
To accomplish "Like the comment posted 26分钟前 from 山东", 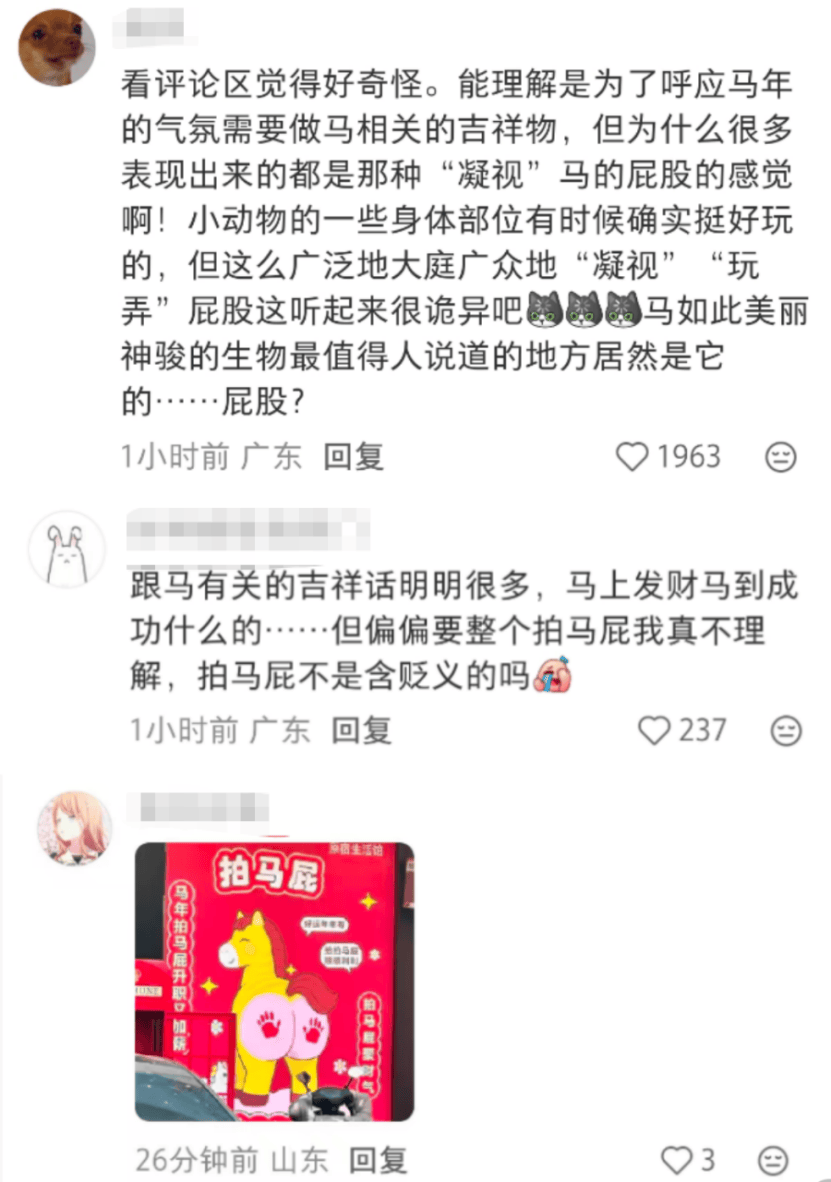I will pos(677,1159).
